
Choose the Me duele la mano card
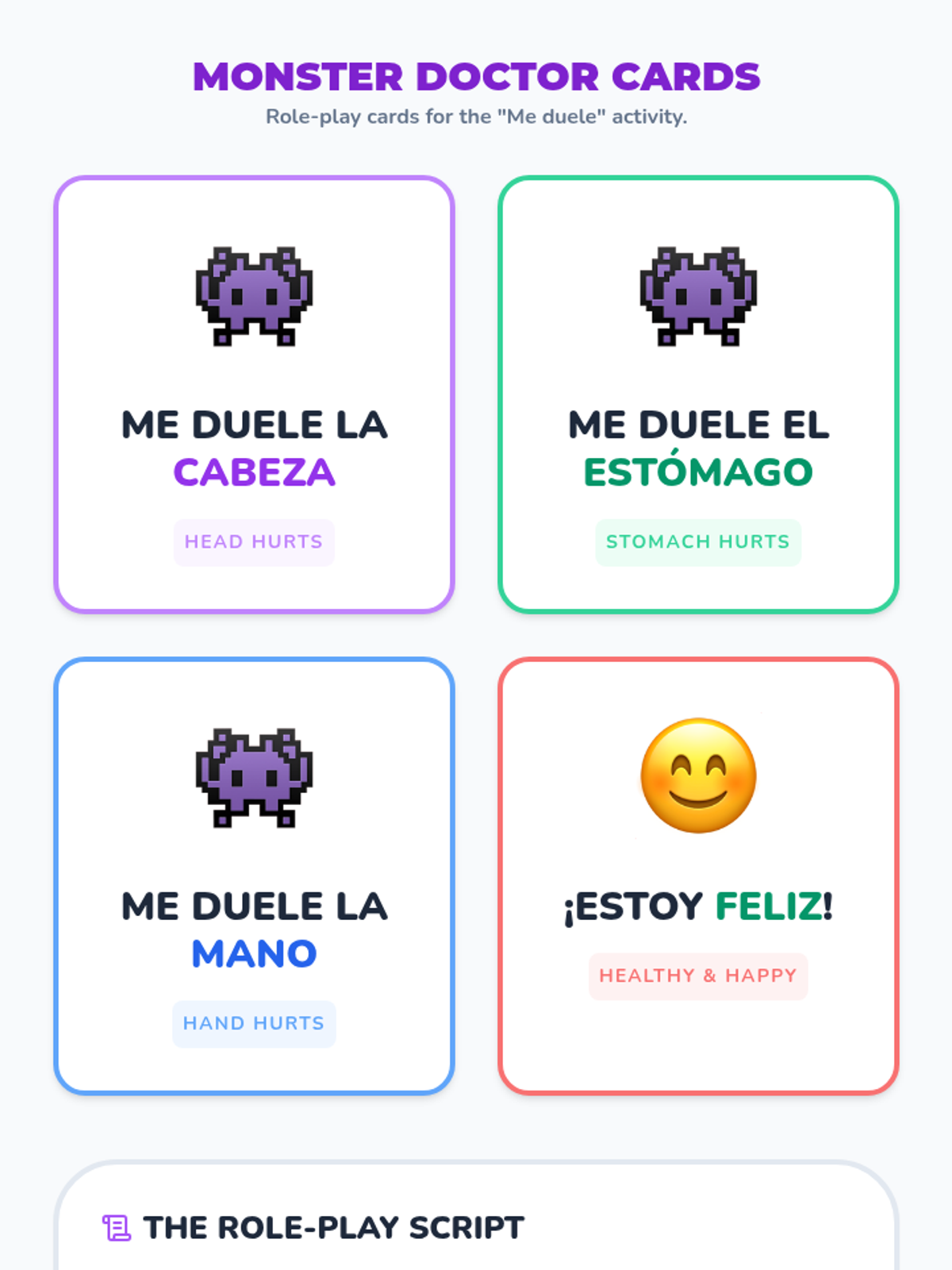pyautogui.click(x=254, y=876)
